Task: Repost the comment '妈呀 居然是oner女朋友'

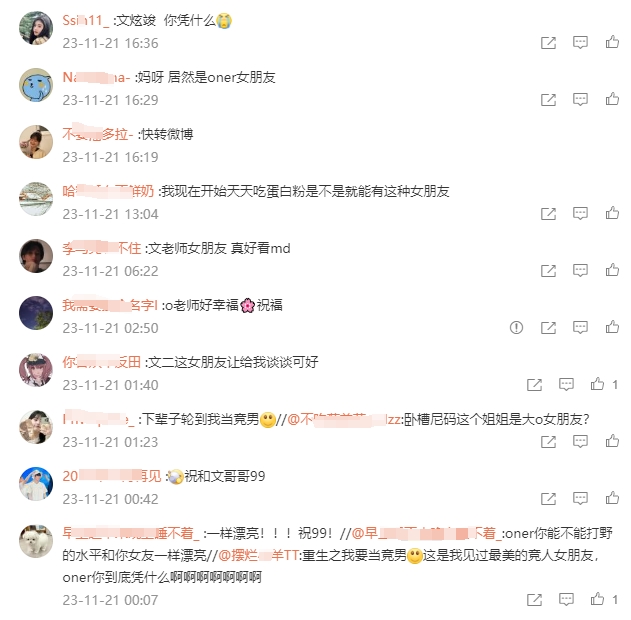Action: click(x=548, y=100)
